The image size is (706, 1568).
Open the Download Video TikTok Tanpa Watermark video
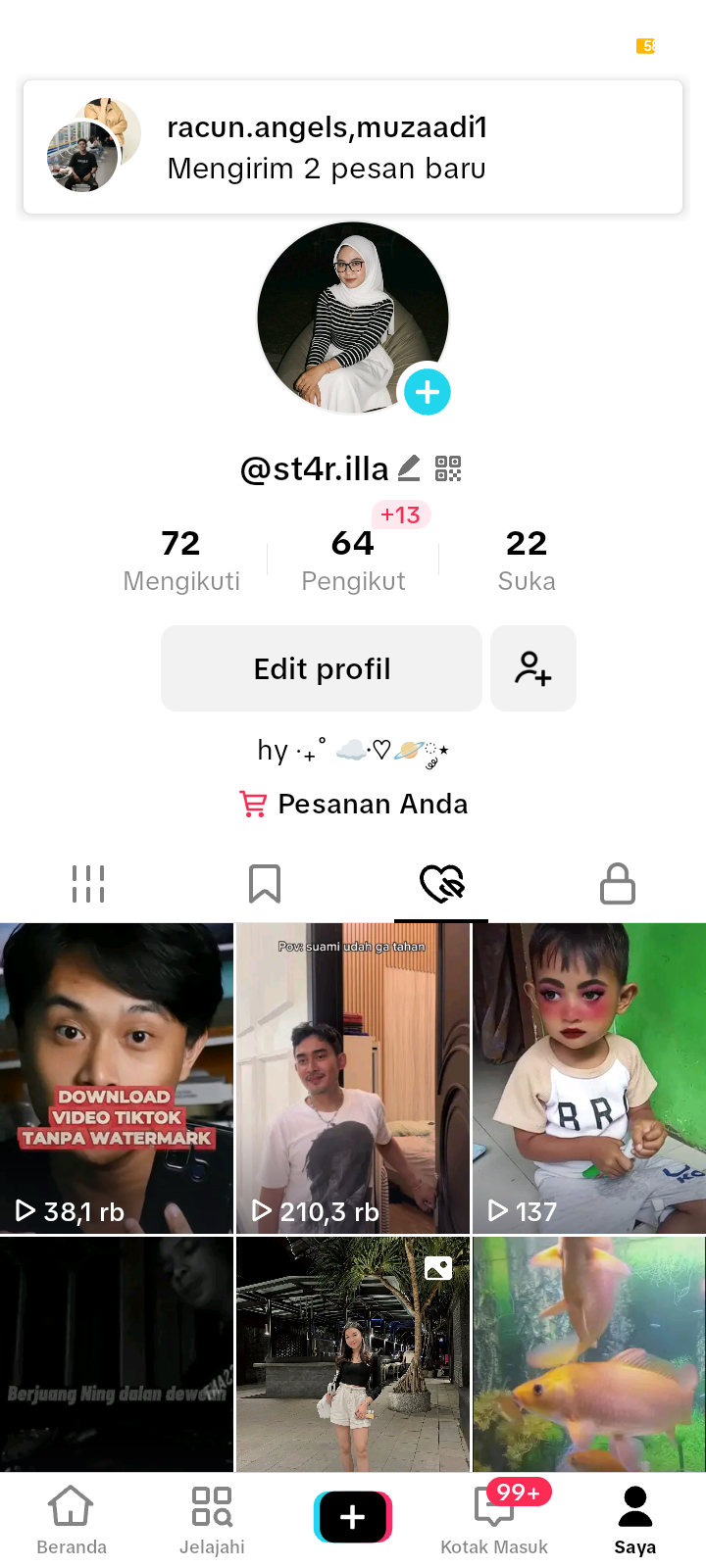click(x=117, y=1078)
